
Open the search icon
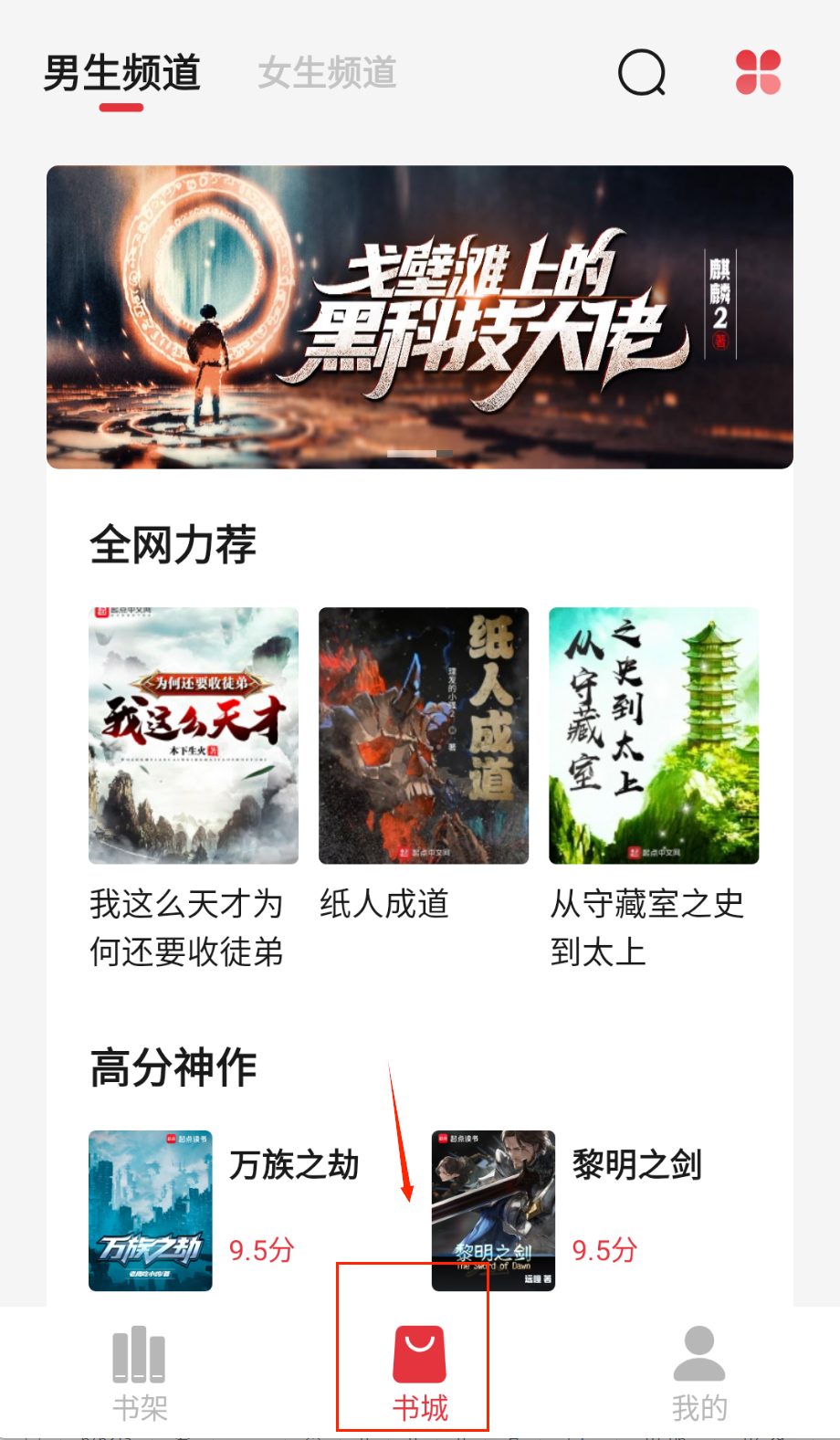642,73
